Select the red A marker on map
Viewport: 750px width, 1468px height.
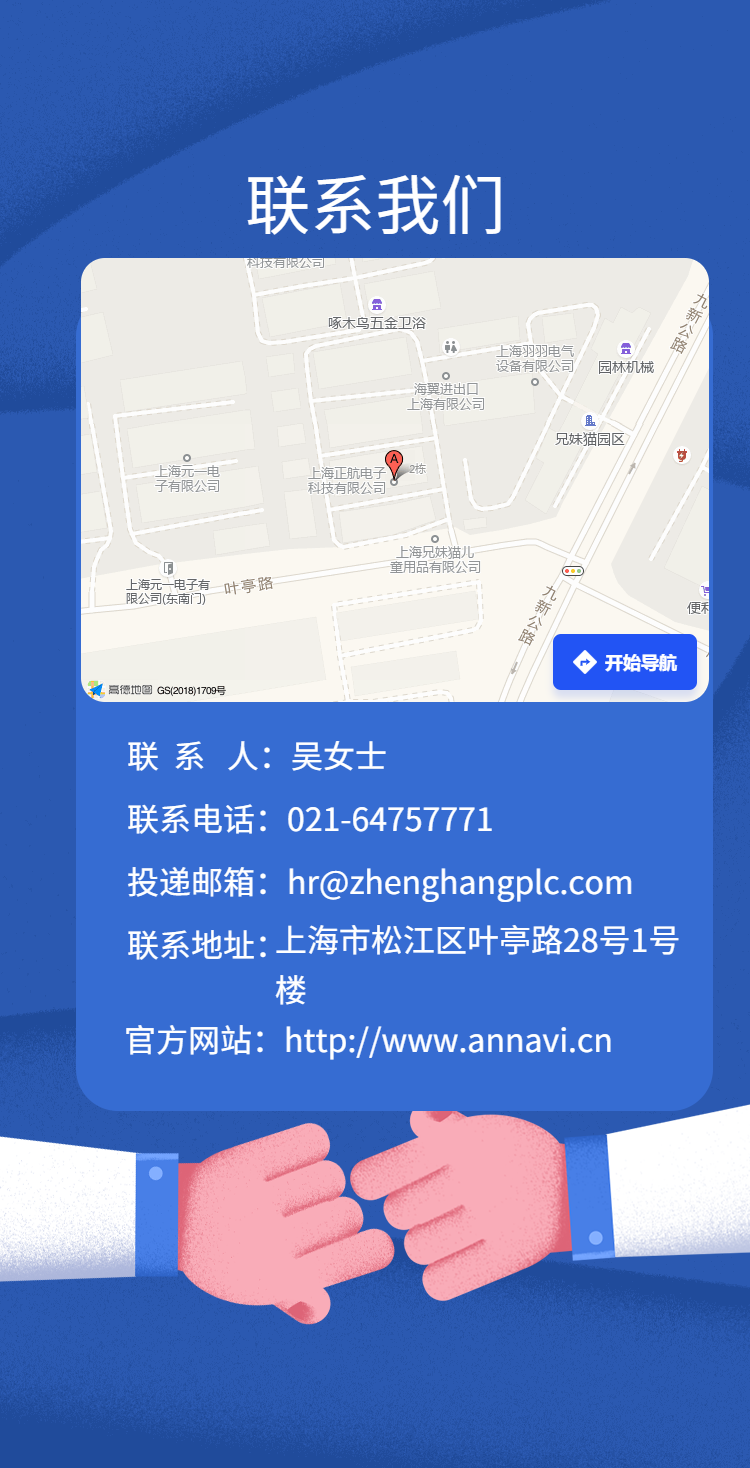point(394,463)
